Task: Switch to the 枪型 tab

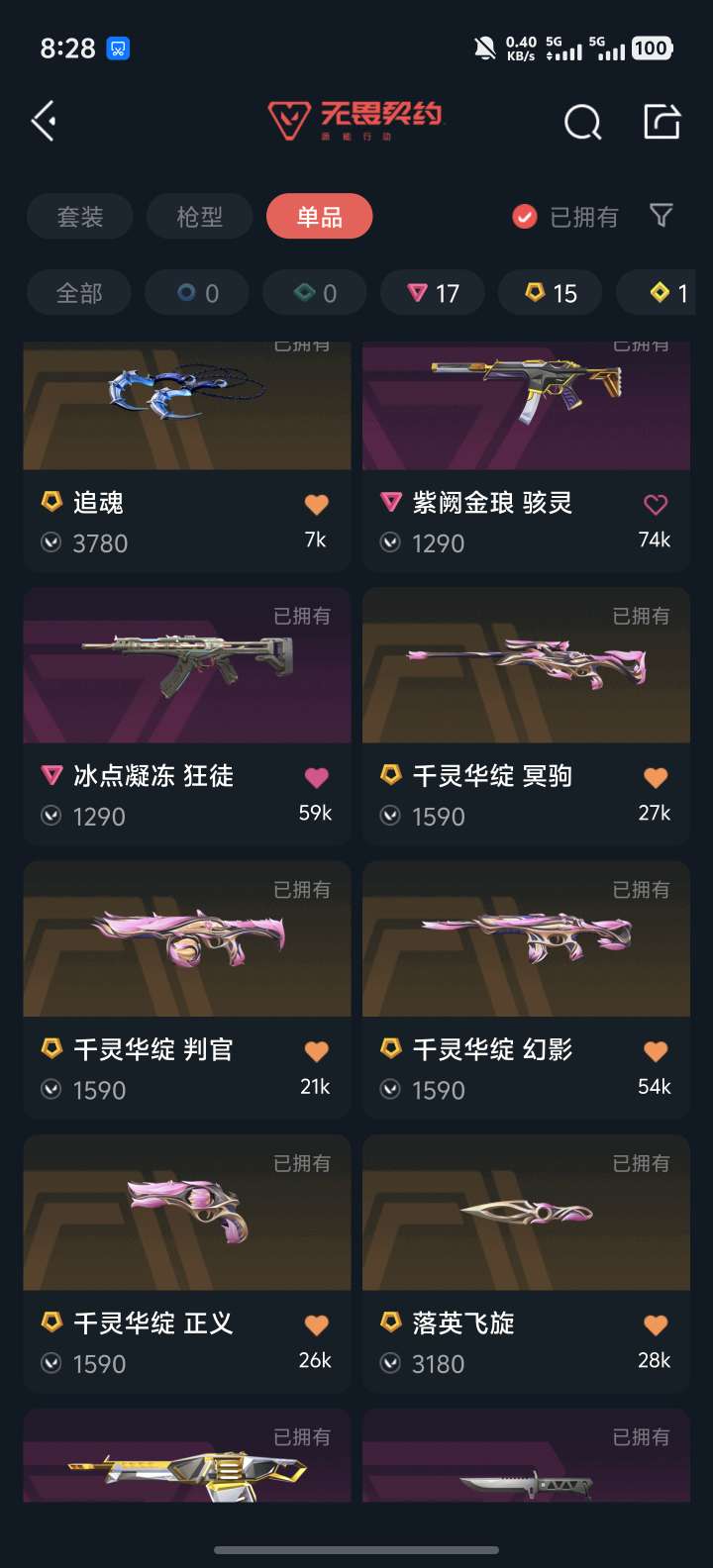Action: pyautogui.click(x=200, y=217)
